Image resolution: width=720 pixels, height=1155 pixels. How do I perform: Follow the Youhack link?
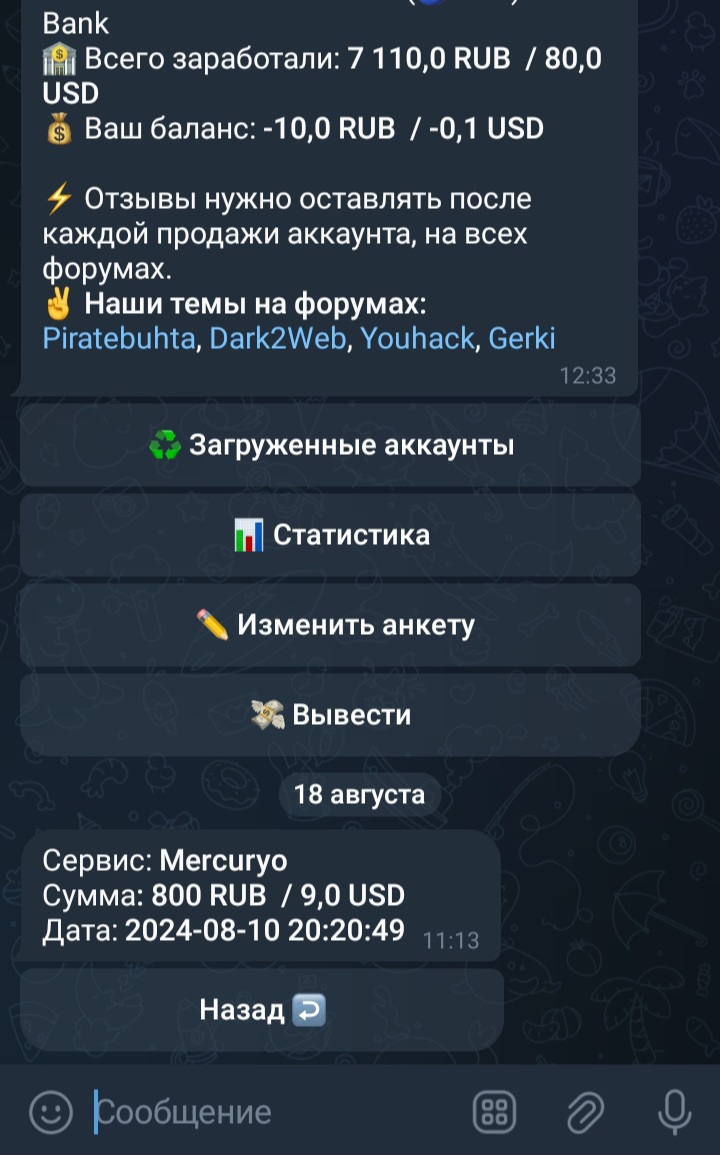point(417,338)
